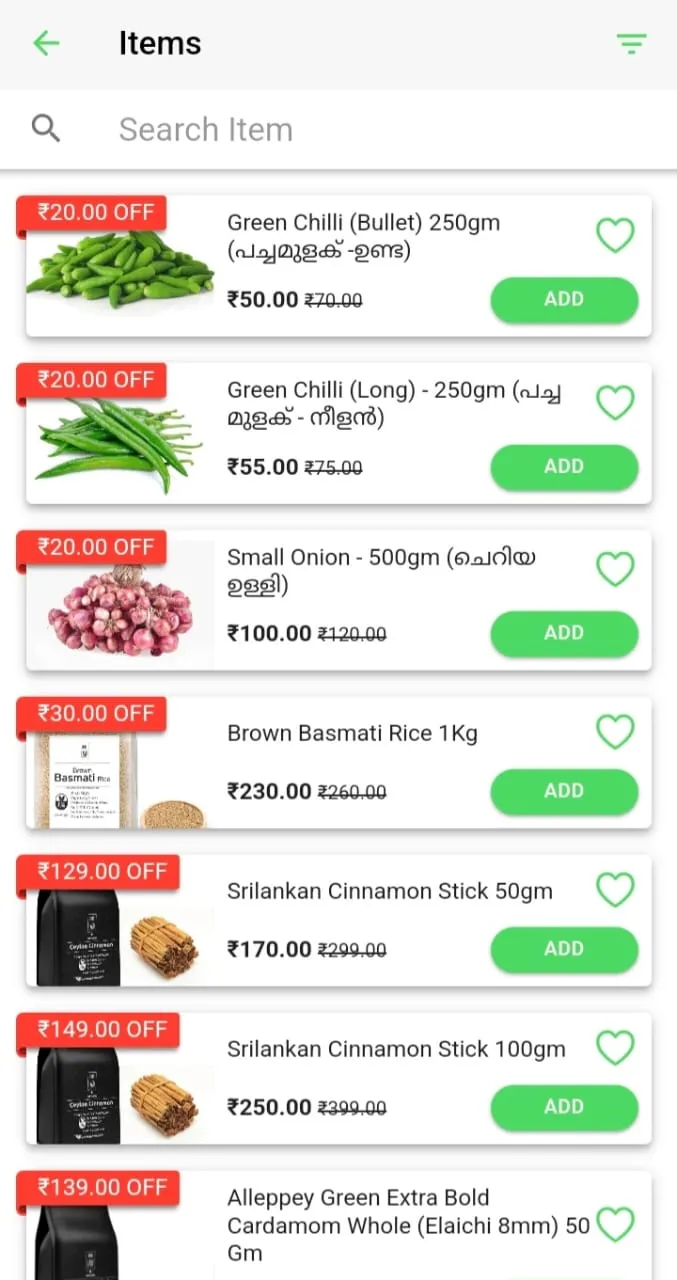The image size is (677, 1280).
Task: Favorite the Srilankan Cinnamon Stick 100gm
Action: (x=615, y=1048)
